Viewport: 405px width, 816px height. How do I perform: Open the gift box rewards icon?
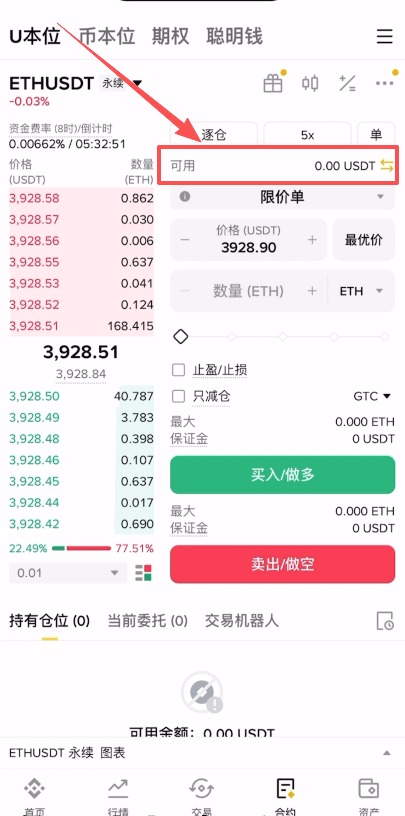(273, 83)
